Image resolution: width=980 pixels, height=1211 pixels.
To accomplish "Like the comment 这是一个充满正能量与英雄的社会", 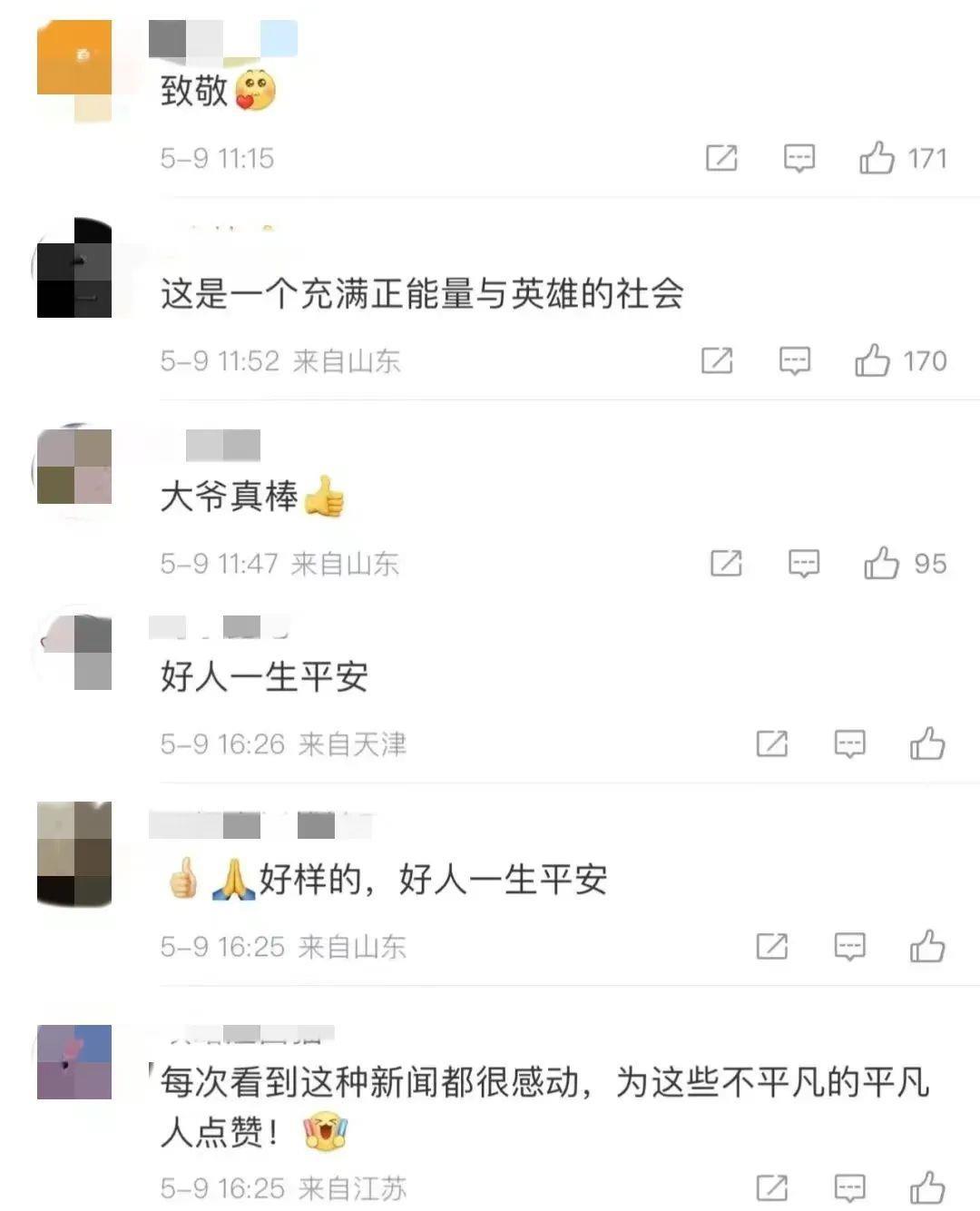I will pos(872,360).
